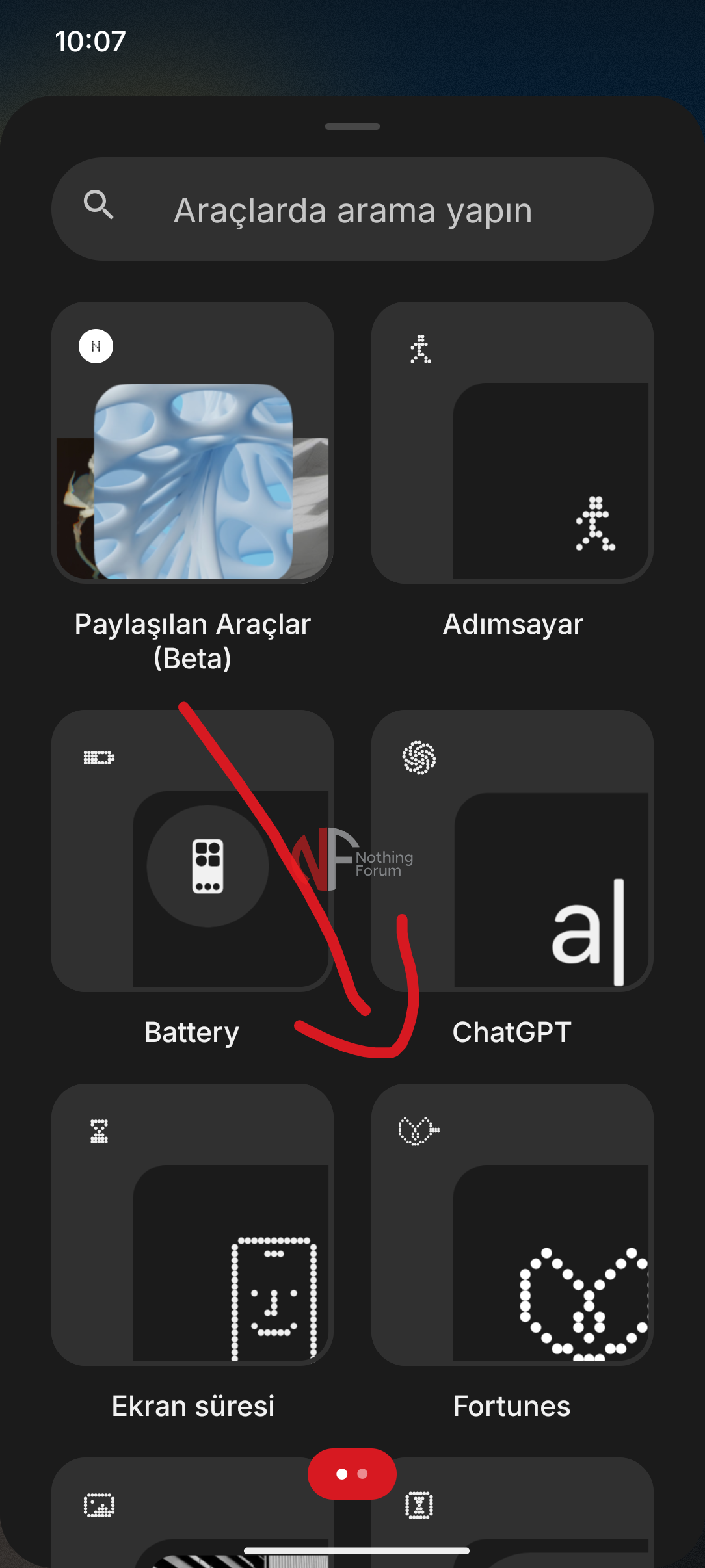Choose the ChatGPT widget card
Screen dimensions: 705x1568
point(512,850)
